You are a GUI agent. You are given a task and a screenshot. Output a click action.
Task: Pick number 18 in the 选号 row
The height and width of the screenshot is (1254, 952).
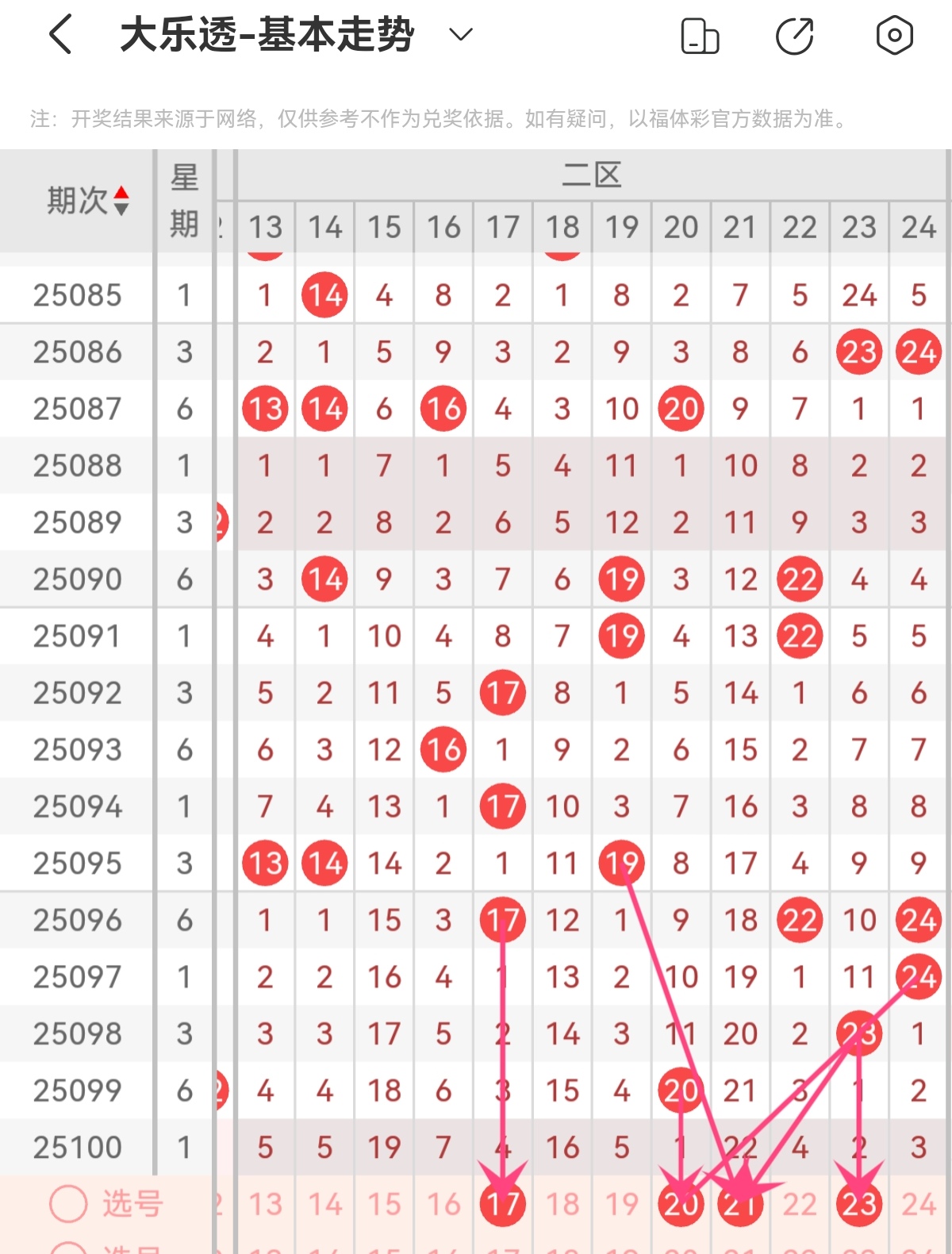click(562, 1205)
